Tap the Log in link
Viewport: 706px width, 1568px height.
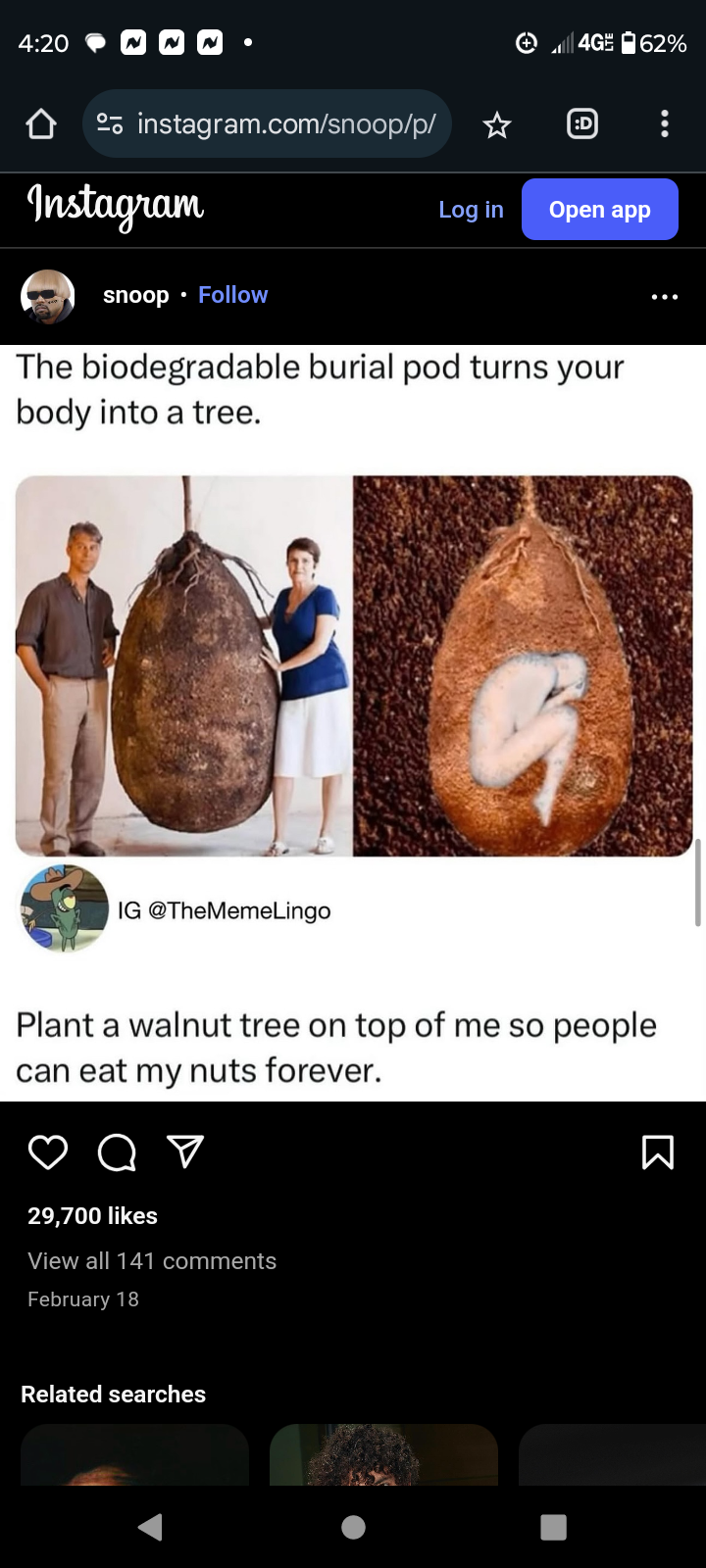click(471, 210)
